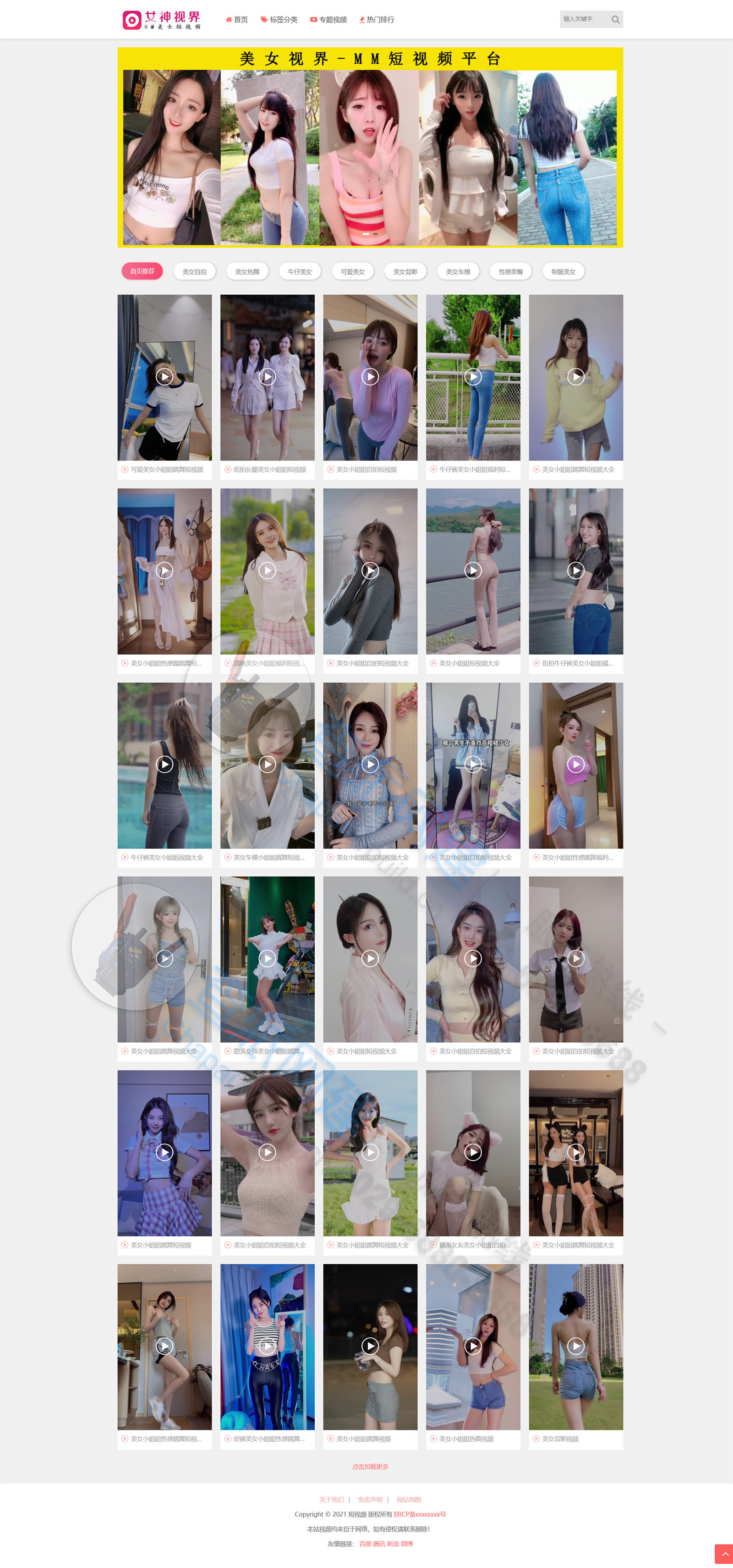Select the 首页推荐 category chip

tap(142, 271)
